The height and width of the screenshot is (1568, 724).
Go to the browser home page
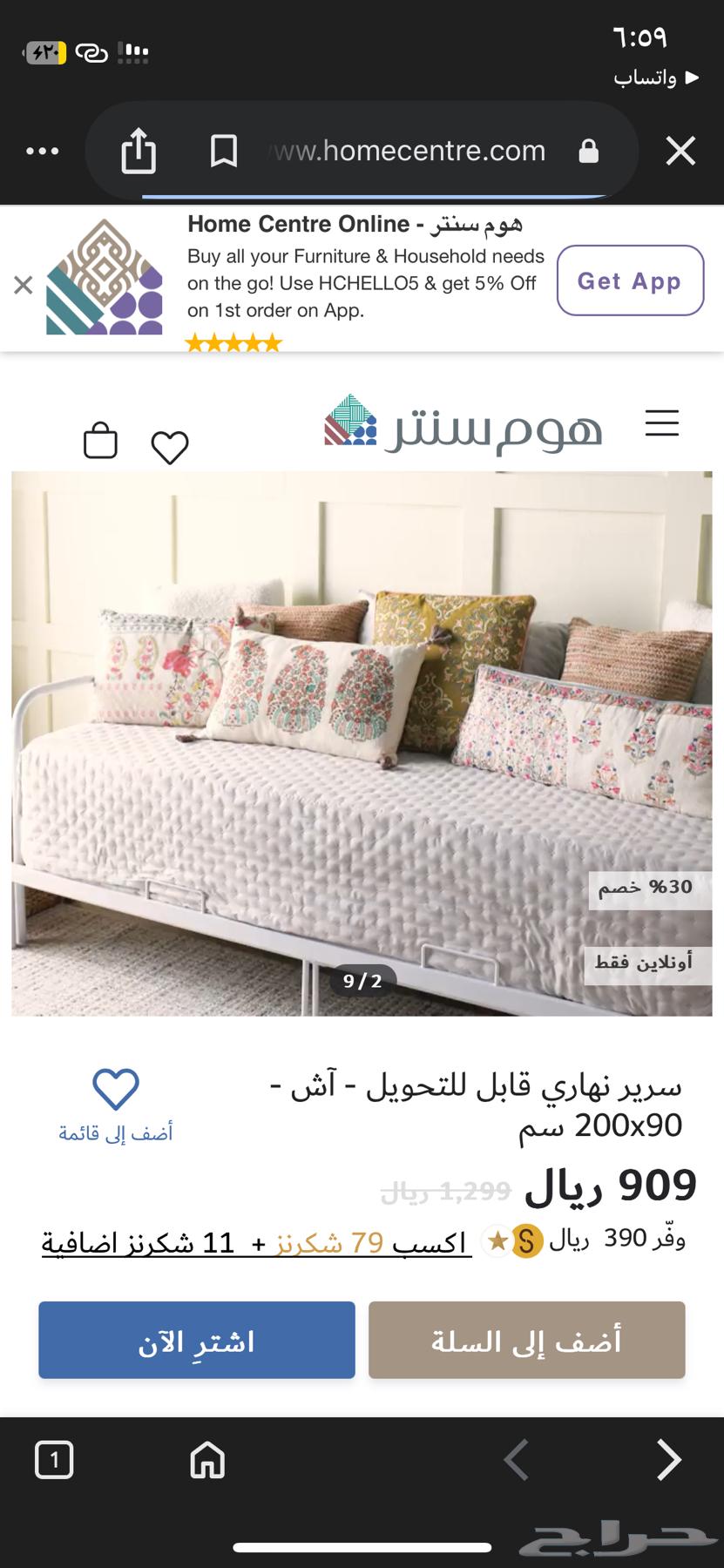click(x=207, y=1460)
